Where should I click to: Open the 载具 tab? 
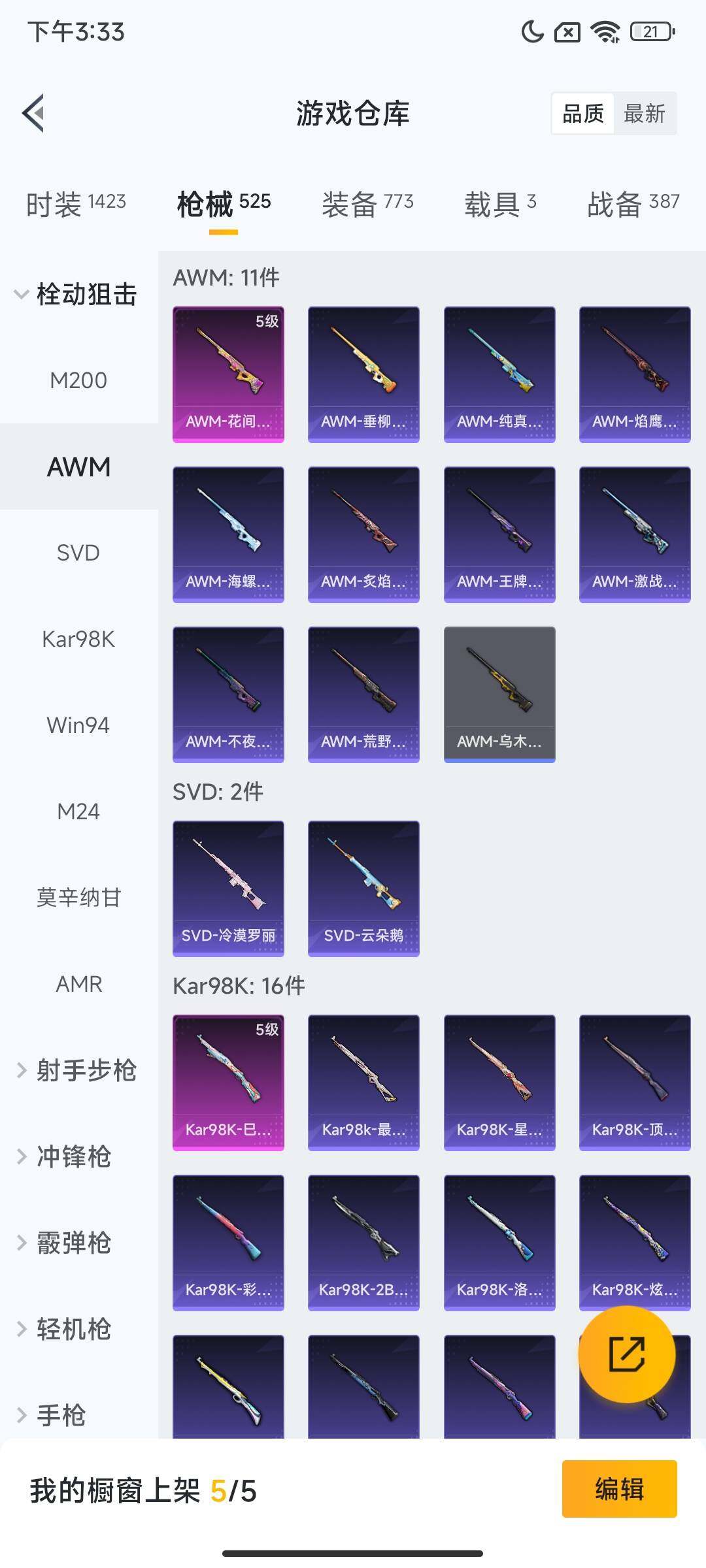click(499, 203)
